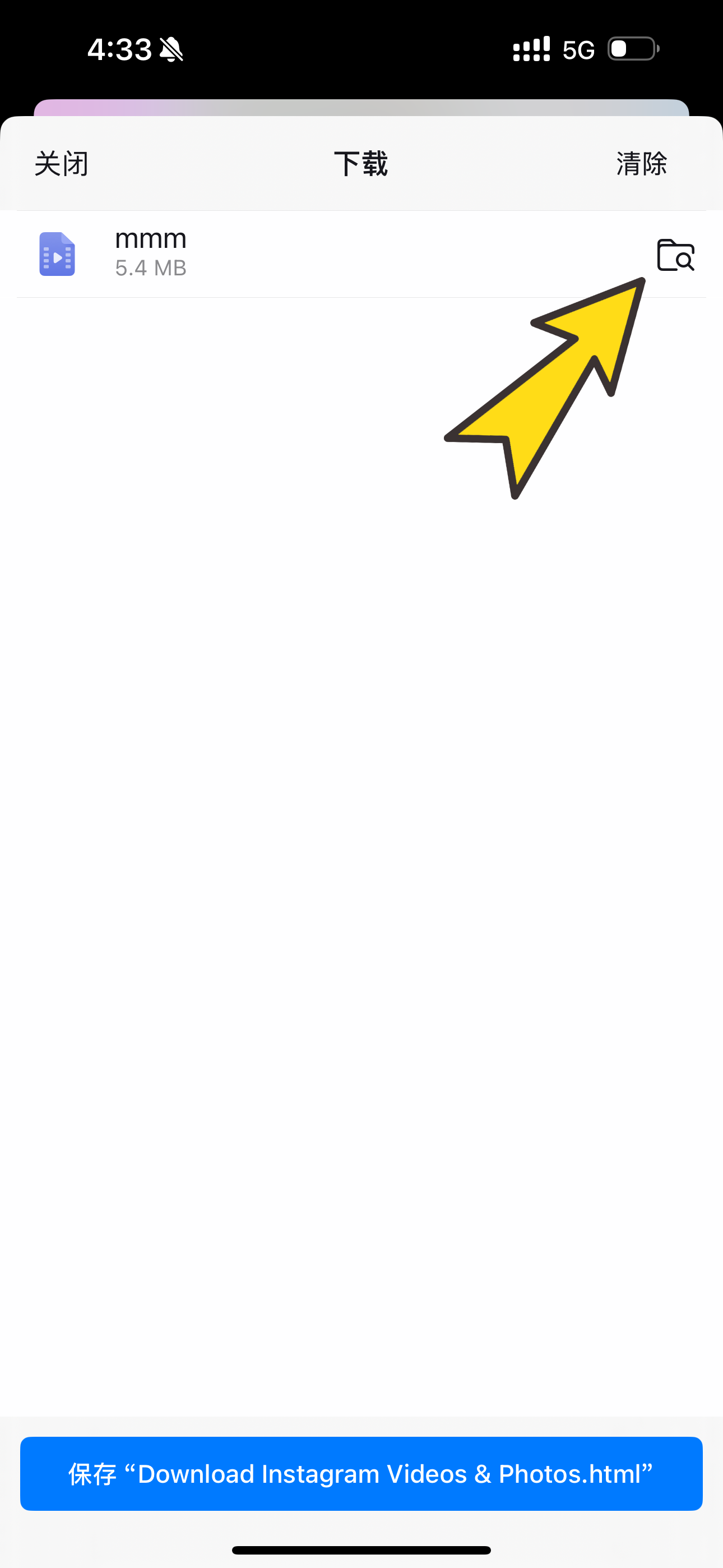
Task: Tap 清除 to clear the downloads list
Action: pyautogui.click(x=641, y=164)
